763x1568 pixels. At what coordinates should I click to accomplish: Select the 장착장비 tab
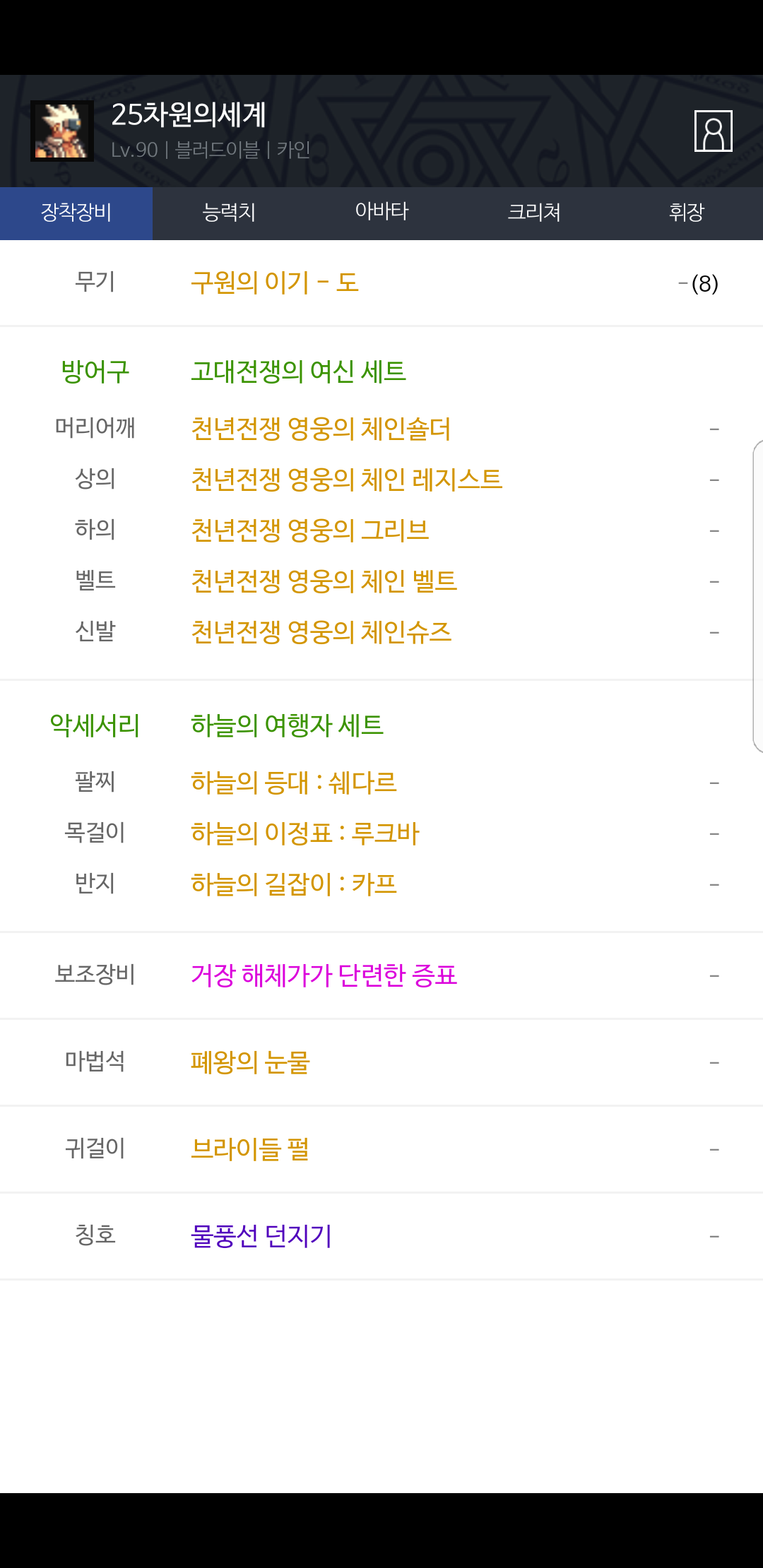point(76,213)
